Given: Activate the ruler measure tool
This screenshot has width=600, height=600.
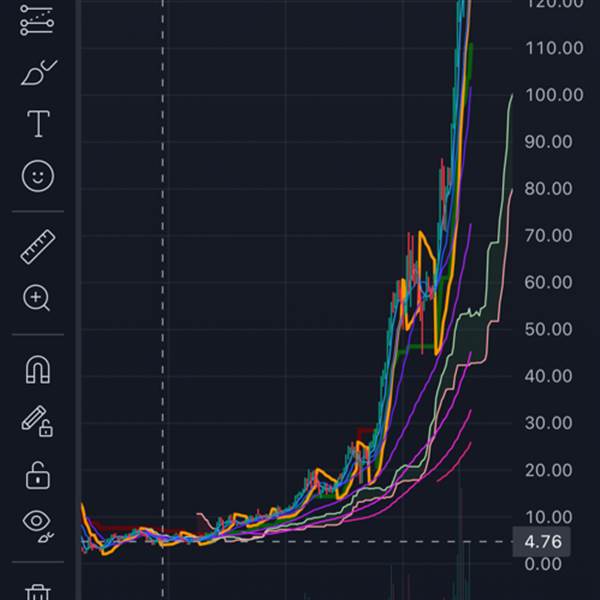Looking at the screenshot, I should 37,246.
